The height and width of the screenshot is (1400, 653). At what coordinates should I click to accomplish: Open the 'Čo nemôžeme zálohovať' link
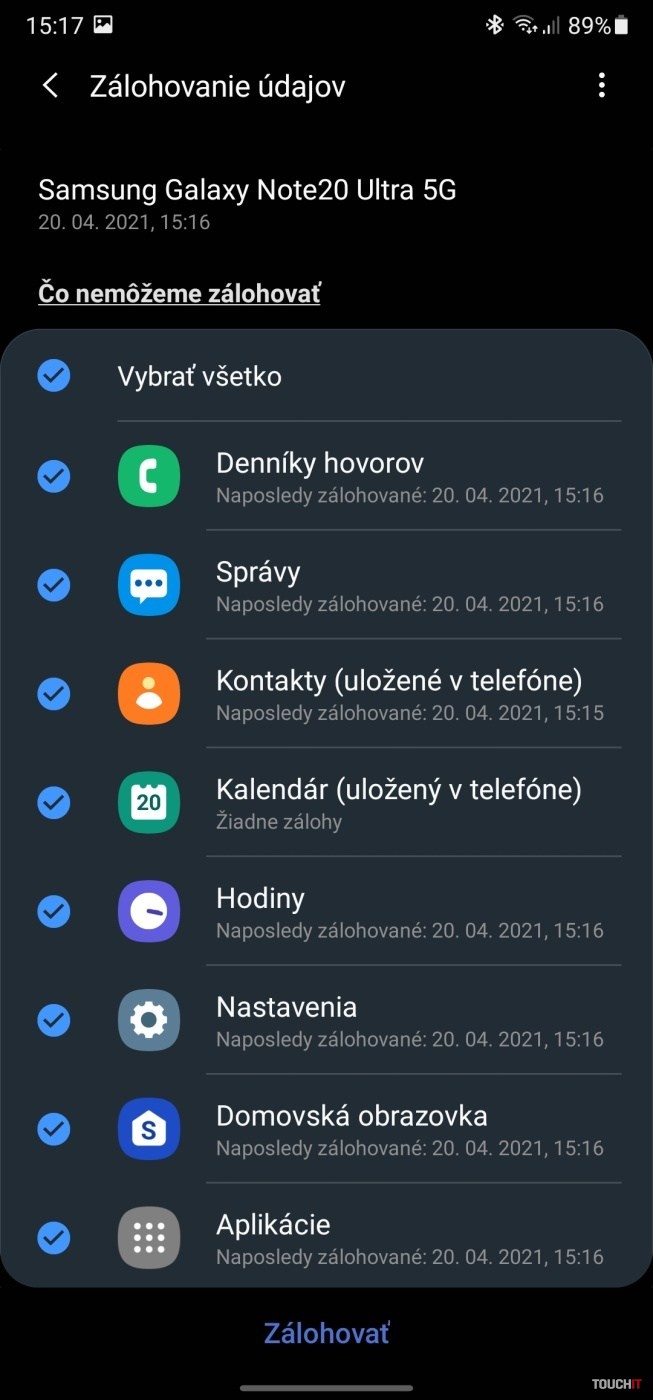pyautogui.click(x=179, y=293)
